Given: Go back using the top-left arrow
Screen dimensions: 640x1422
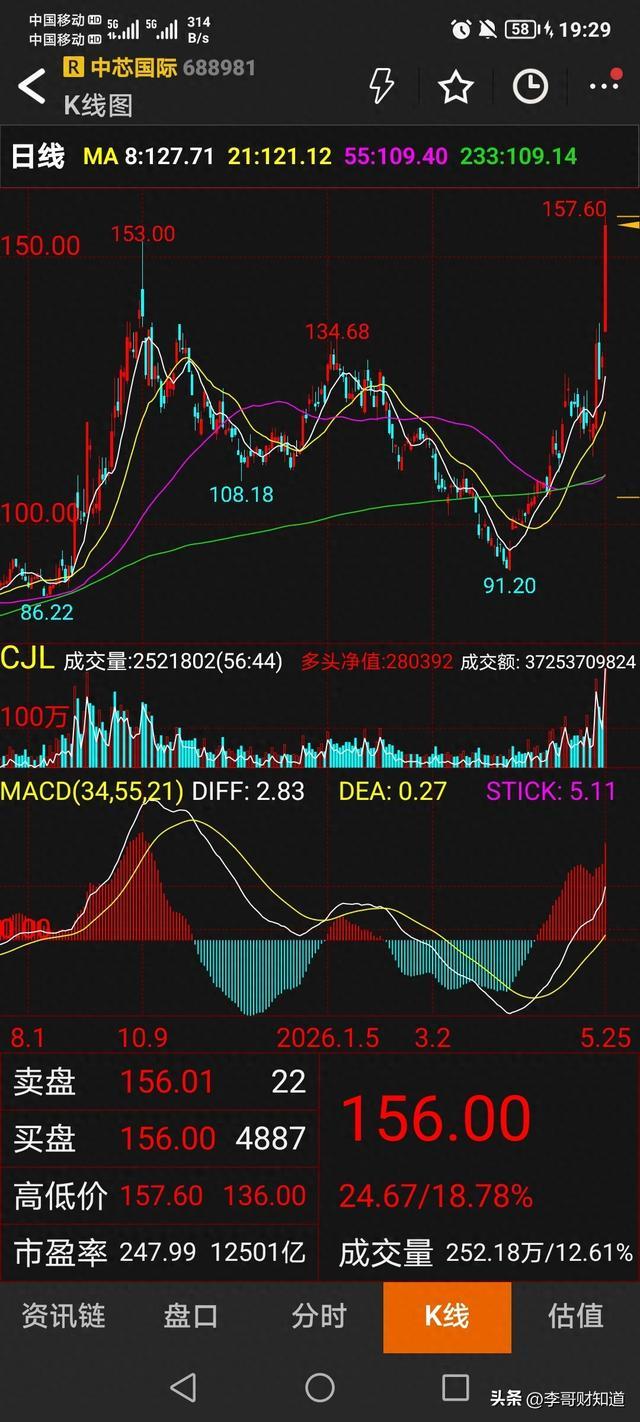Looking at the screenshot, I should pos(32,86).
